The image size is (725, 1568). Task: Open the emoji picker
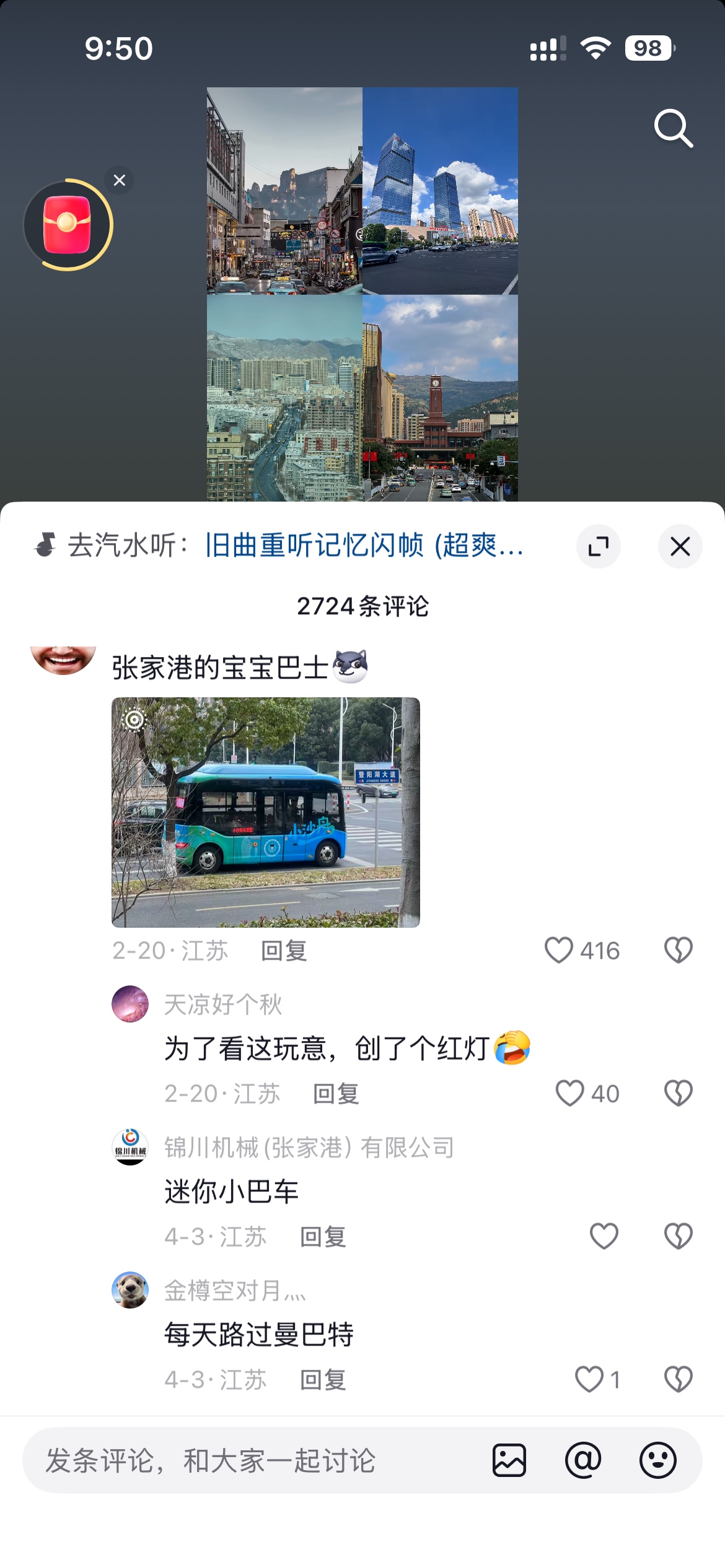pyautogui.click(x=657, y=1460)
